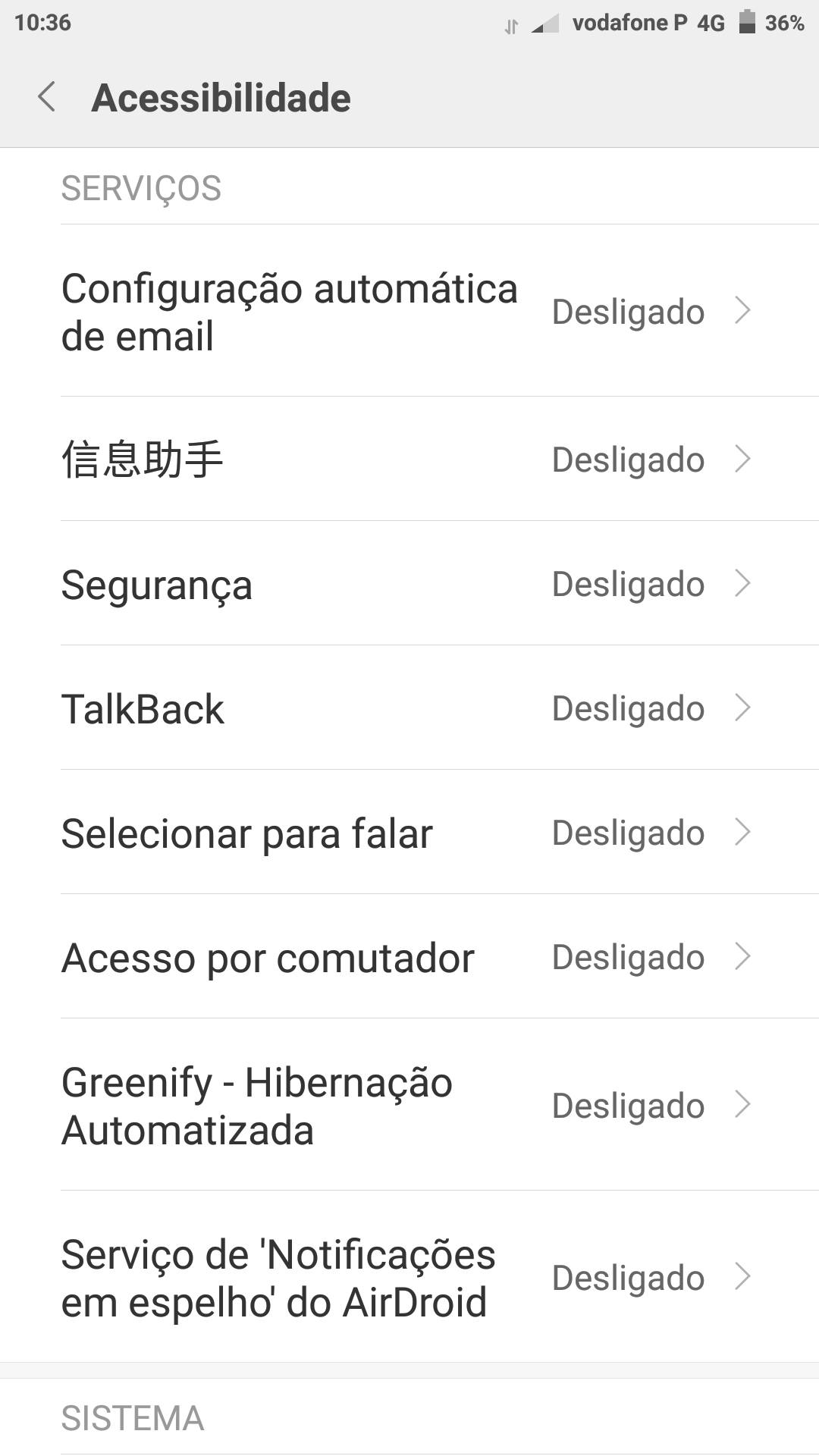Image resolution: width=819 pixels, height=1456 pixels.
Task: Open the 信息助手 service settings
Action: 409,459
